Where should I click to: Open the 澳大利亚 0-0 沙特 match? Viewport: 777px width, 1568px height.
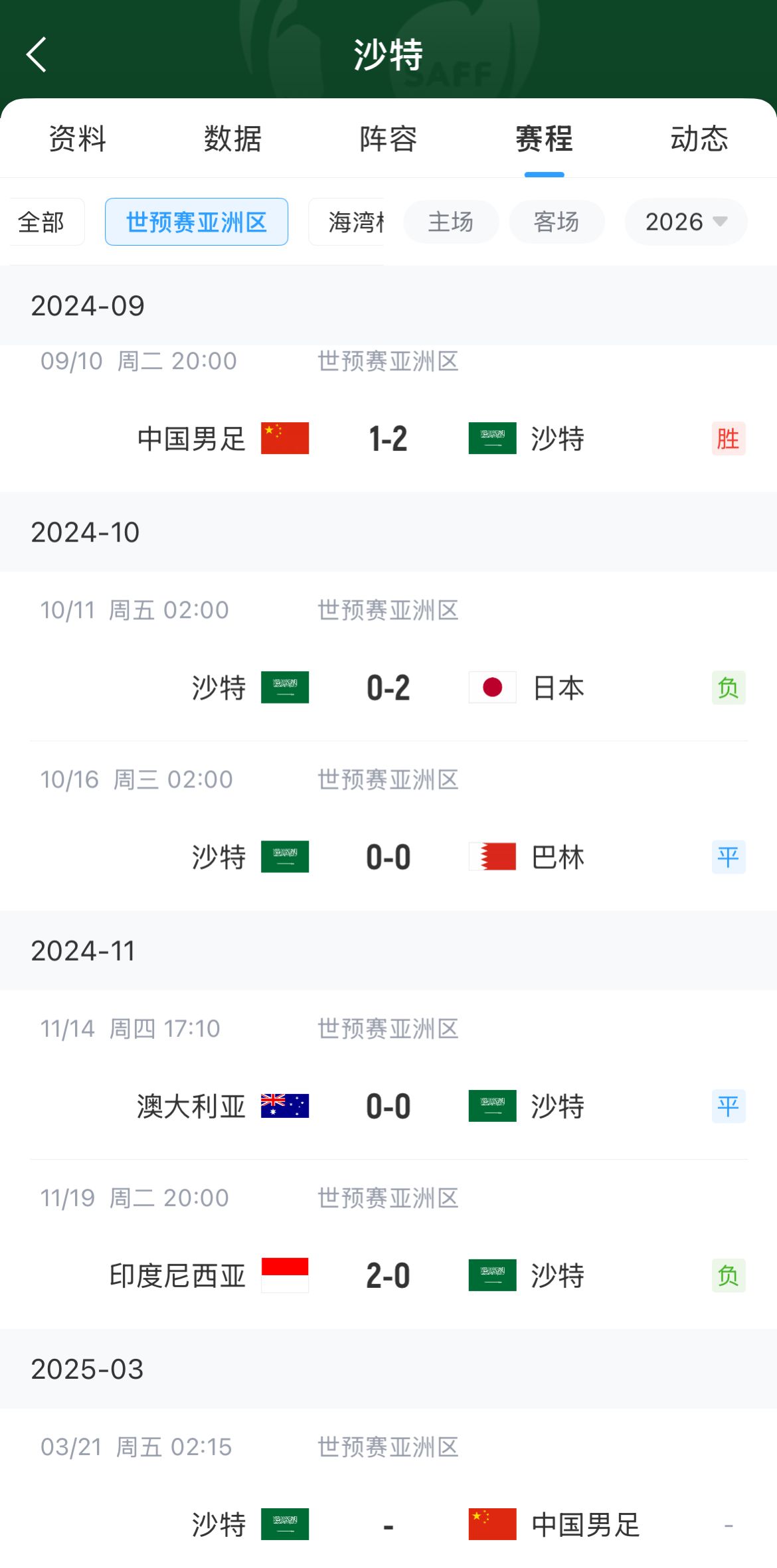[x=388, y=1106]
